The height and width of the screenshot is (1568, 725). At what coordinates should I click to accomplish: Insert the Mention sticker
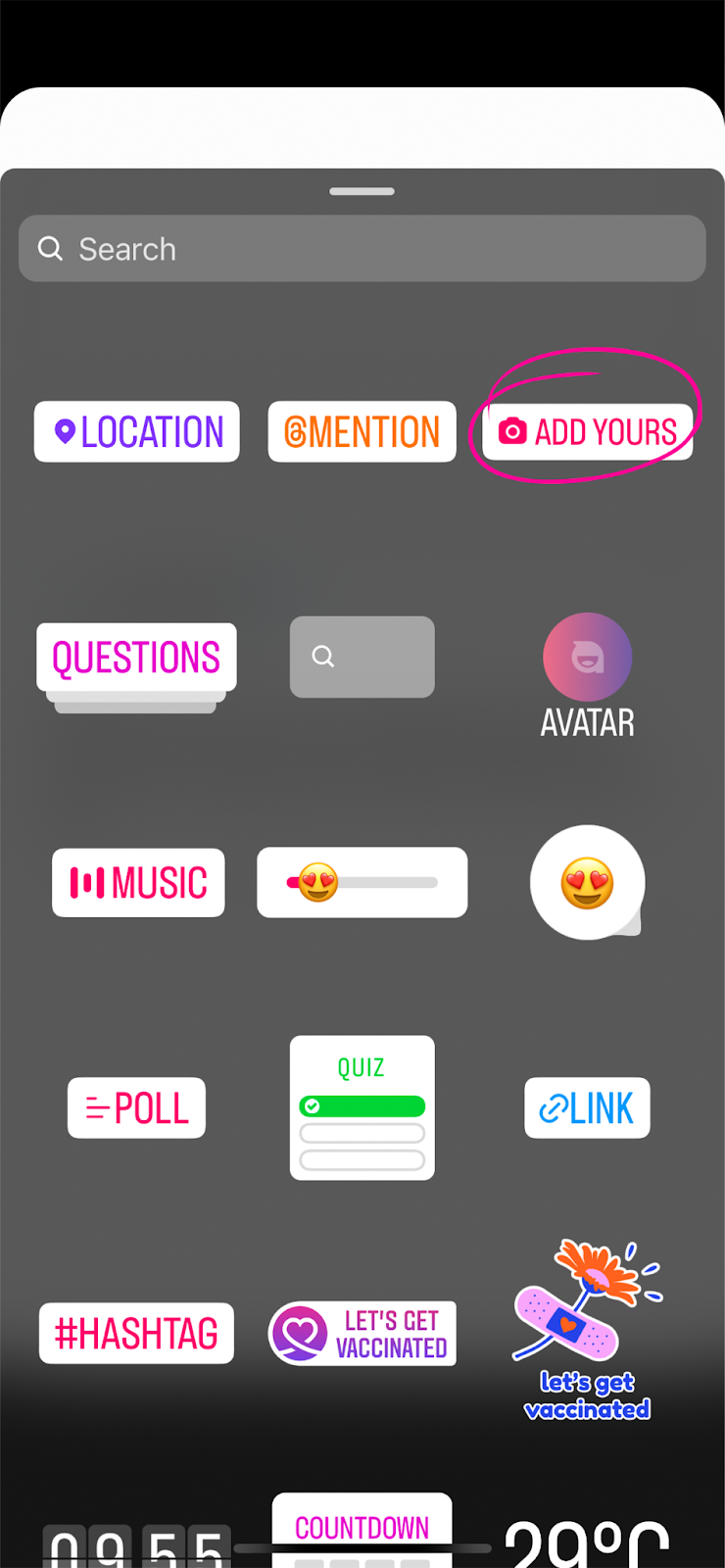tap(362, 431)
